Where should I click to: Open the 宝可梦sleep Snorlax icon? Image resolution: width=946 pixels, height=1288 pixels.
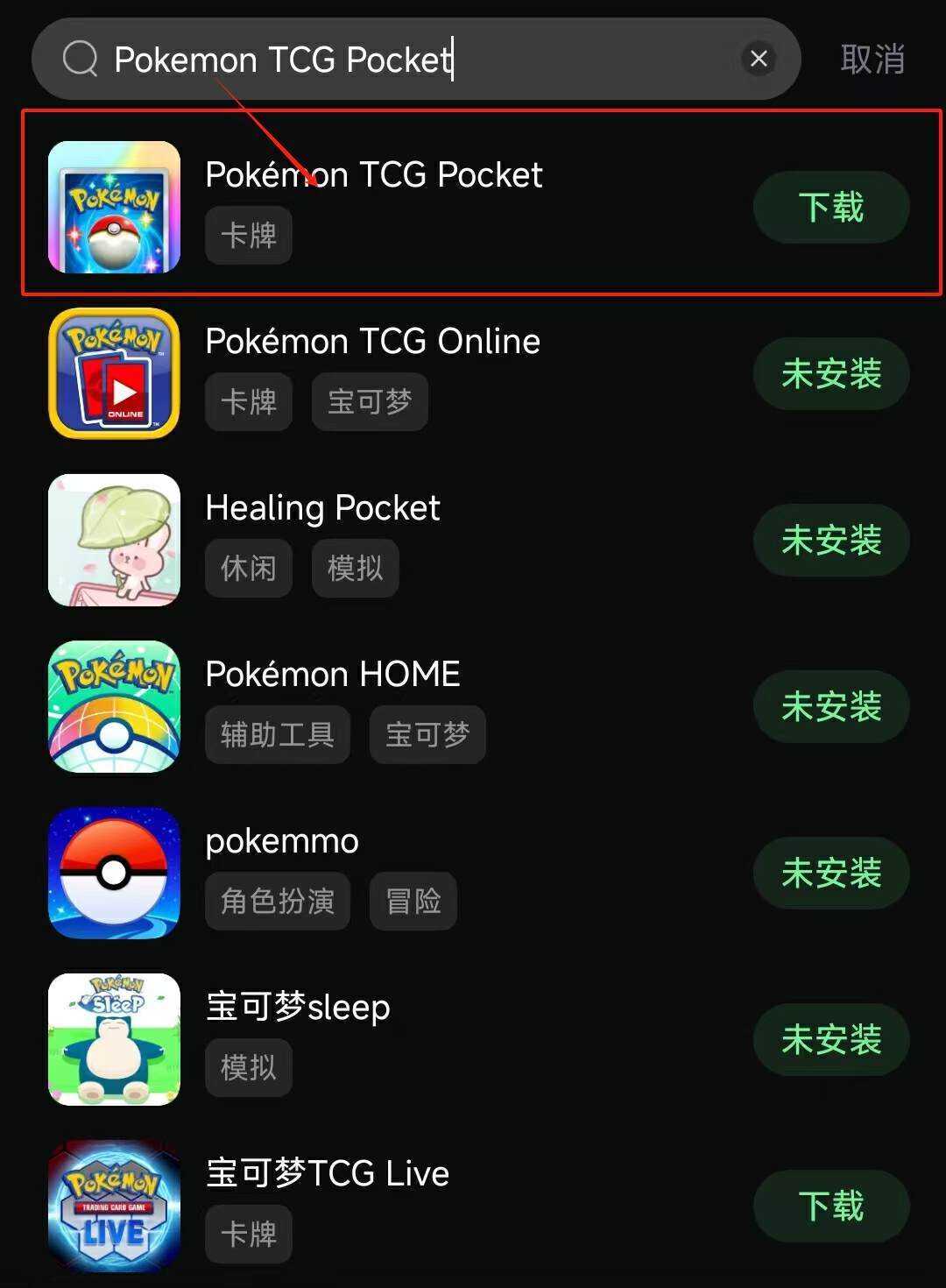[114, 1038]
